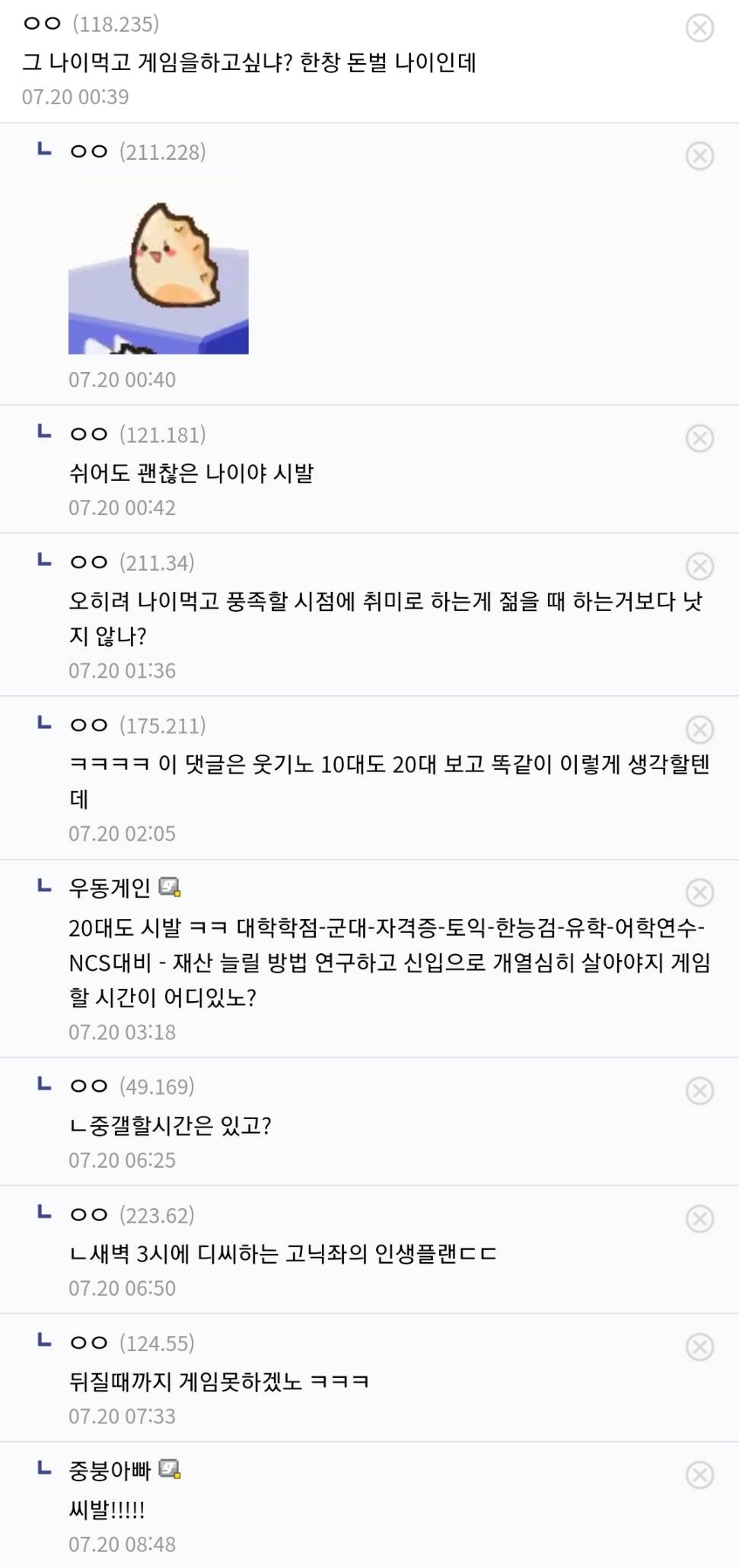Delete the reply by 중붕아빠

699,1475
